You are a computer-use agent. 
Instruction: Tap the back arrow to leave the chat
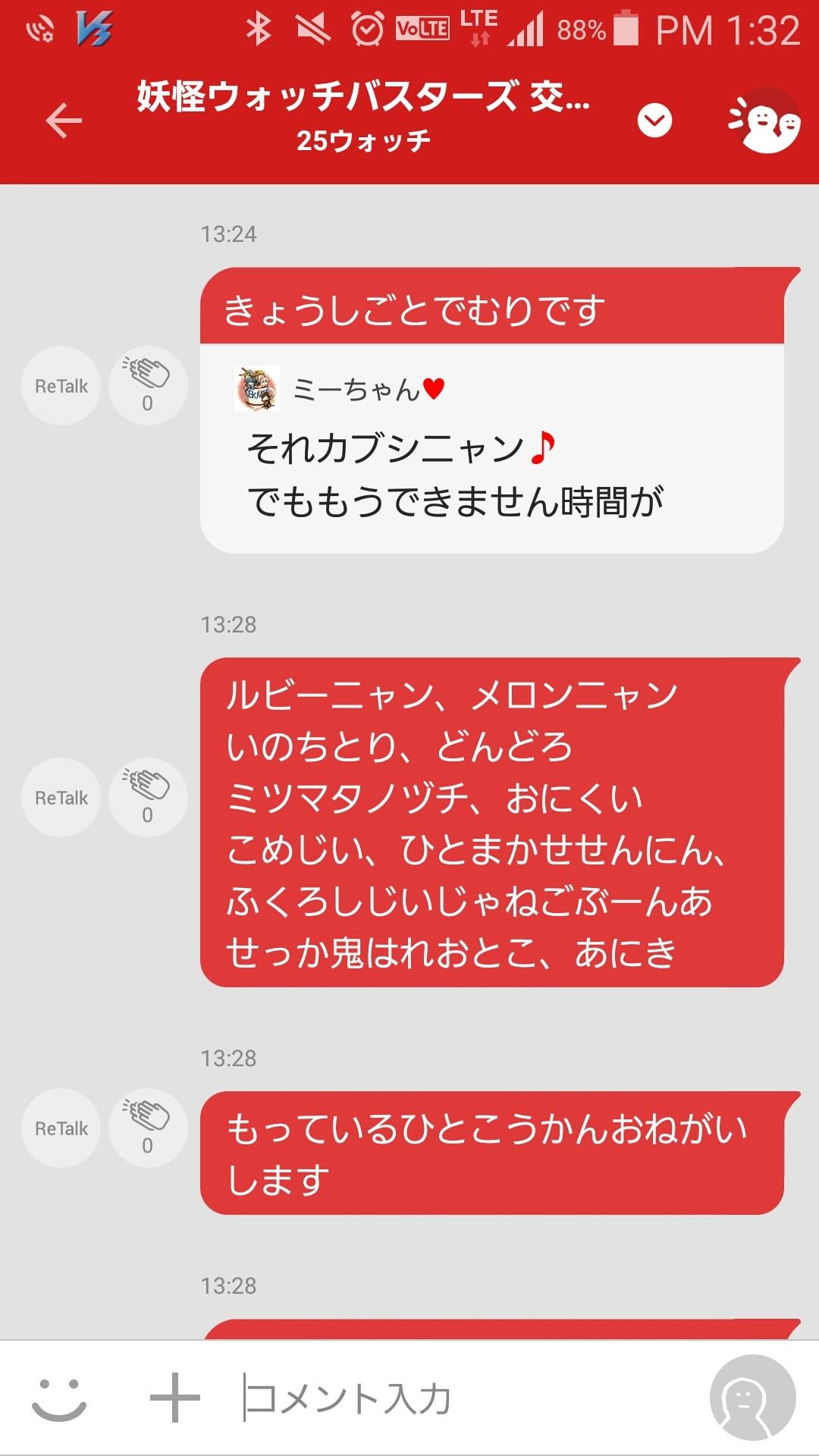click(64, 118)
